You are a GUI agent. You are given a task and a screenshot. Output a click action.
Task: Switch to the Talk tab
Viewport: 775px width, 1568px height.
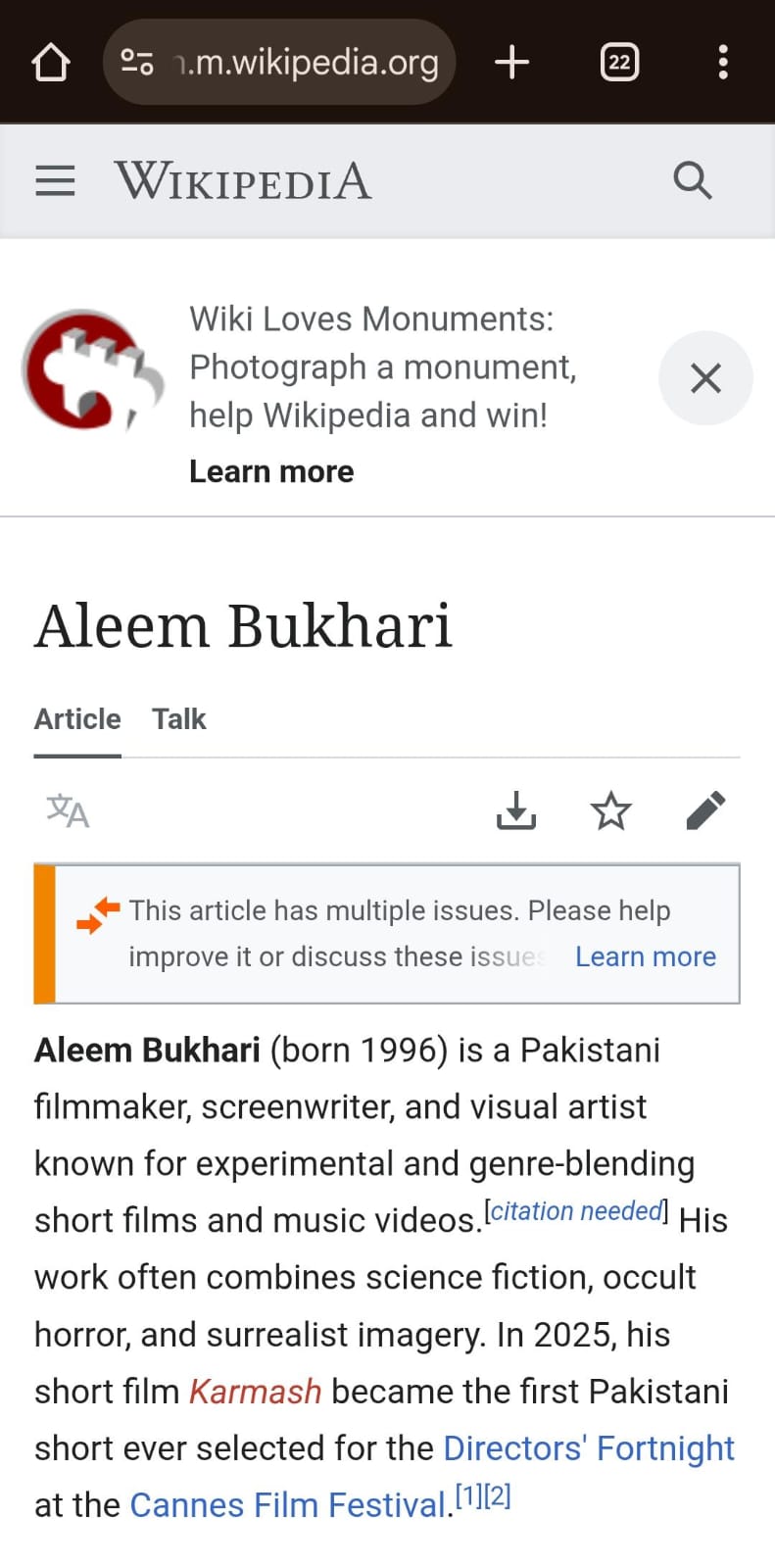click(178, 719)
